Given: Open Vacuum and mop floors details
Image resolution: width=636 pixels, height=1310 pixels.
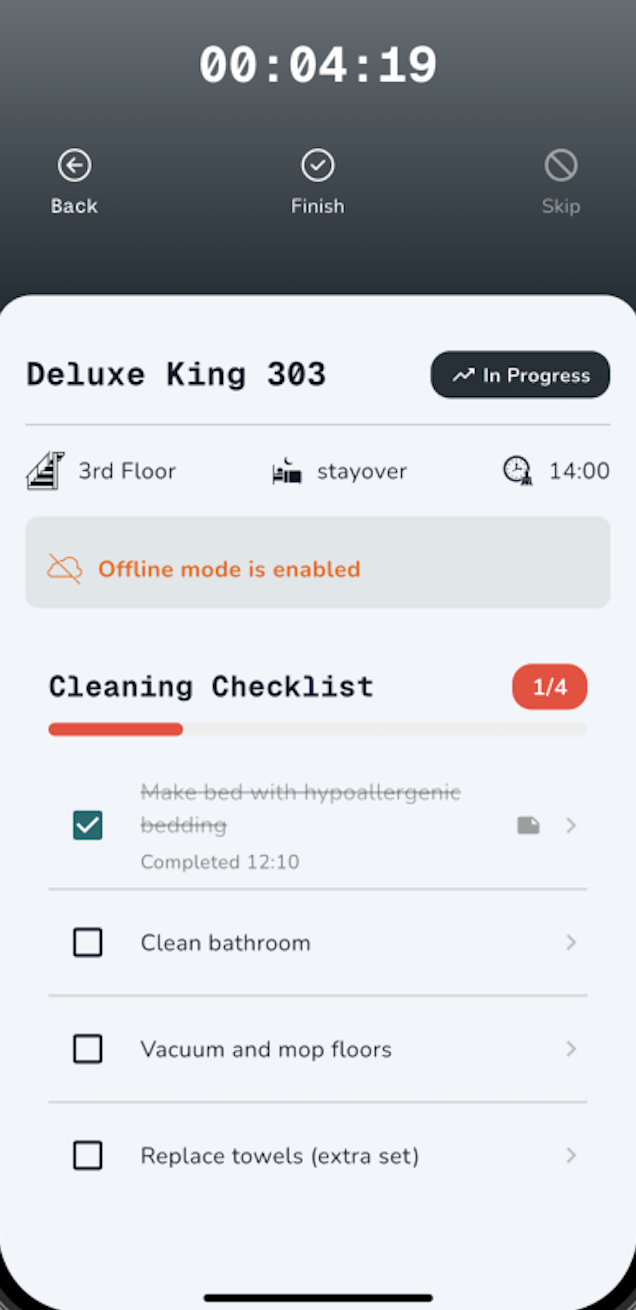Looking at the screenshot, I should click(x=571, y=1049).
